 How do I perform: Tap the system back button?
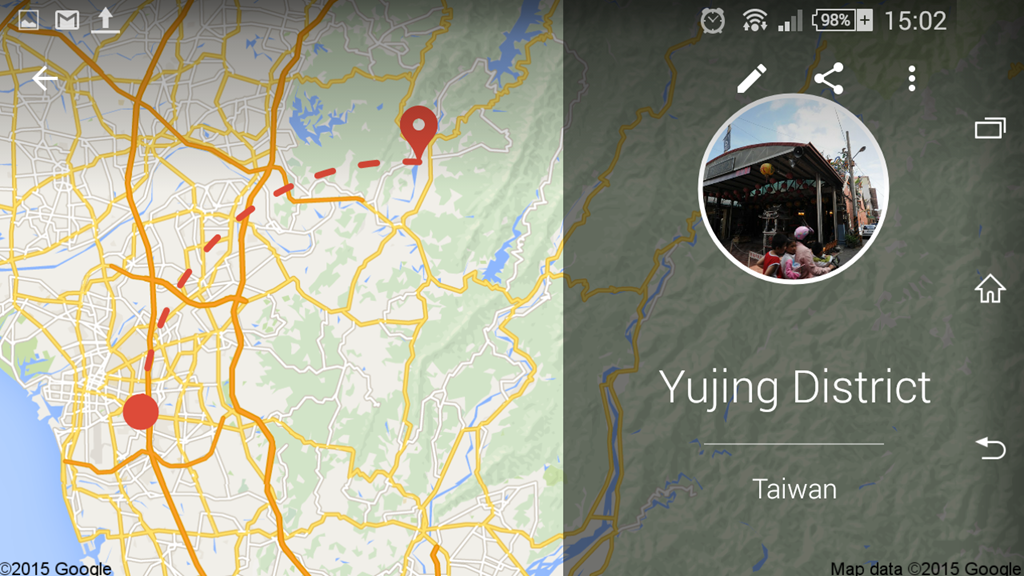click(990, 448)
